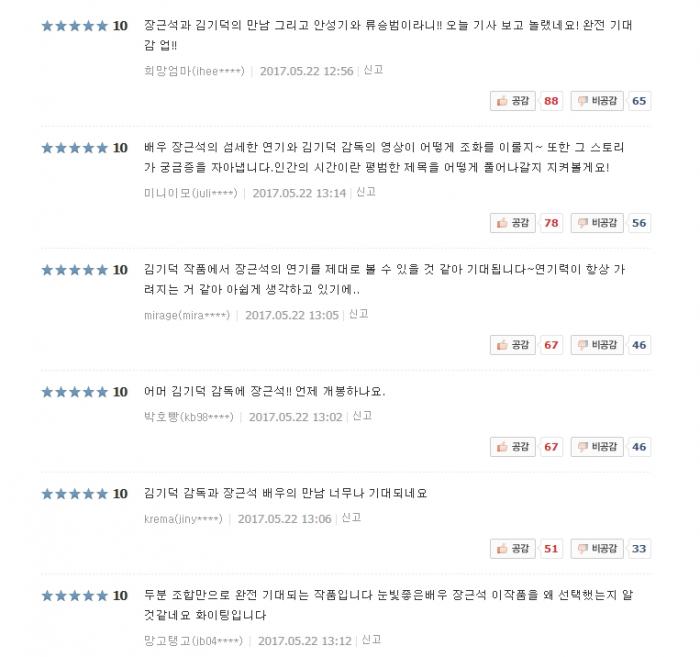This screenshot has width=700, height=657.
Task: Dislike 미니이모's review with 비공감
Action: click(598, 223)
